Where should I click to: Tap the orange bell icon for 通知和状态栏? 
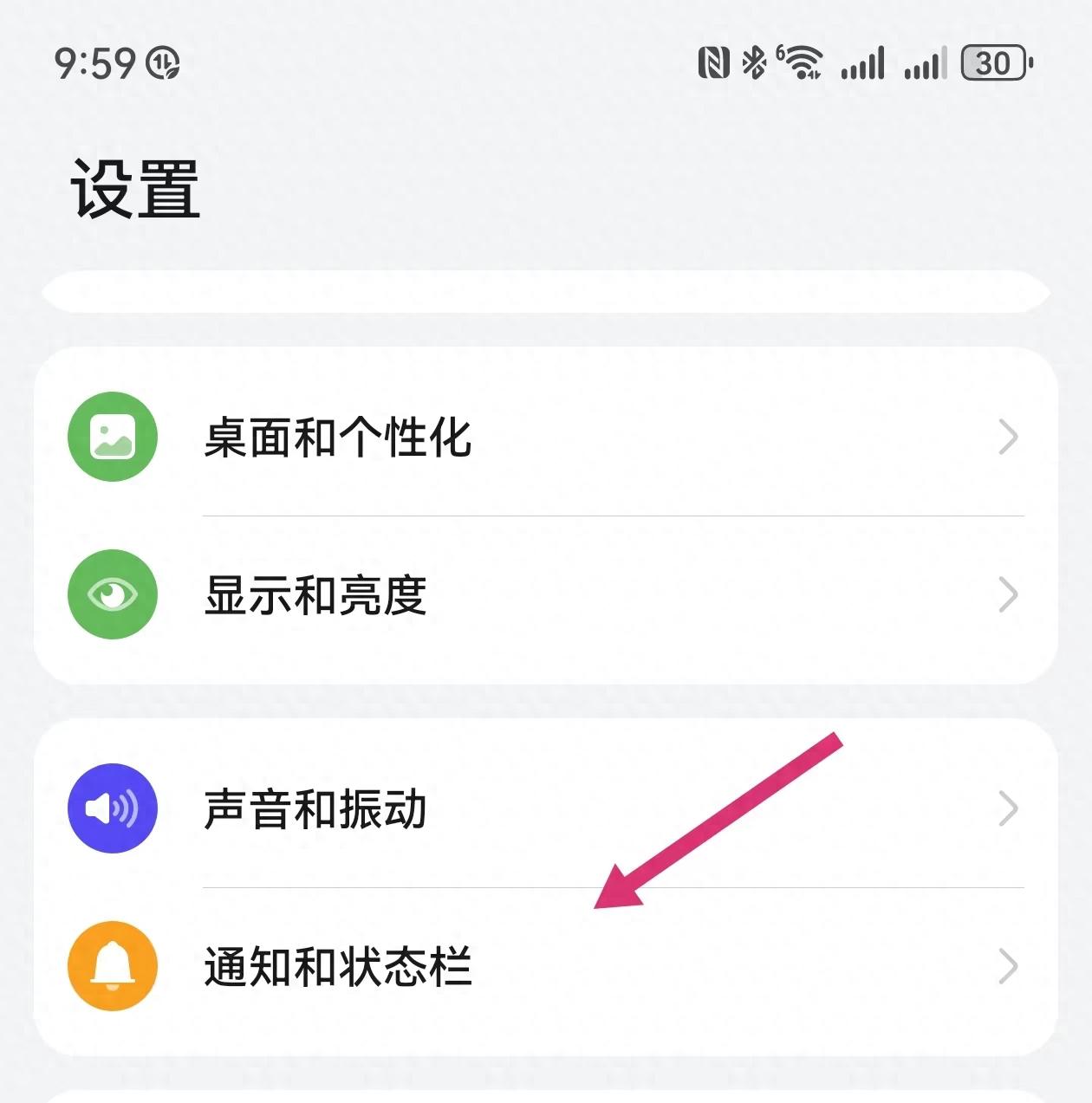pos(111,965)
